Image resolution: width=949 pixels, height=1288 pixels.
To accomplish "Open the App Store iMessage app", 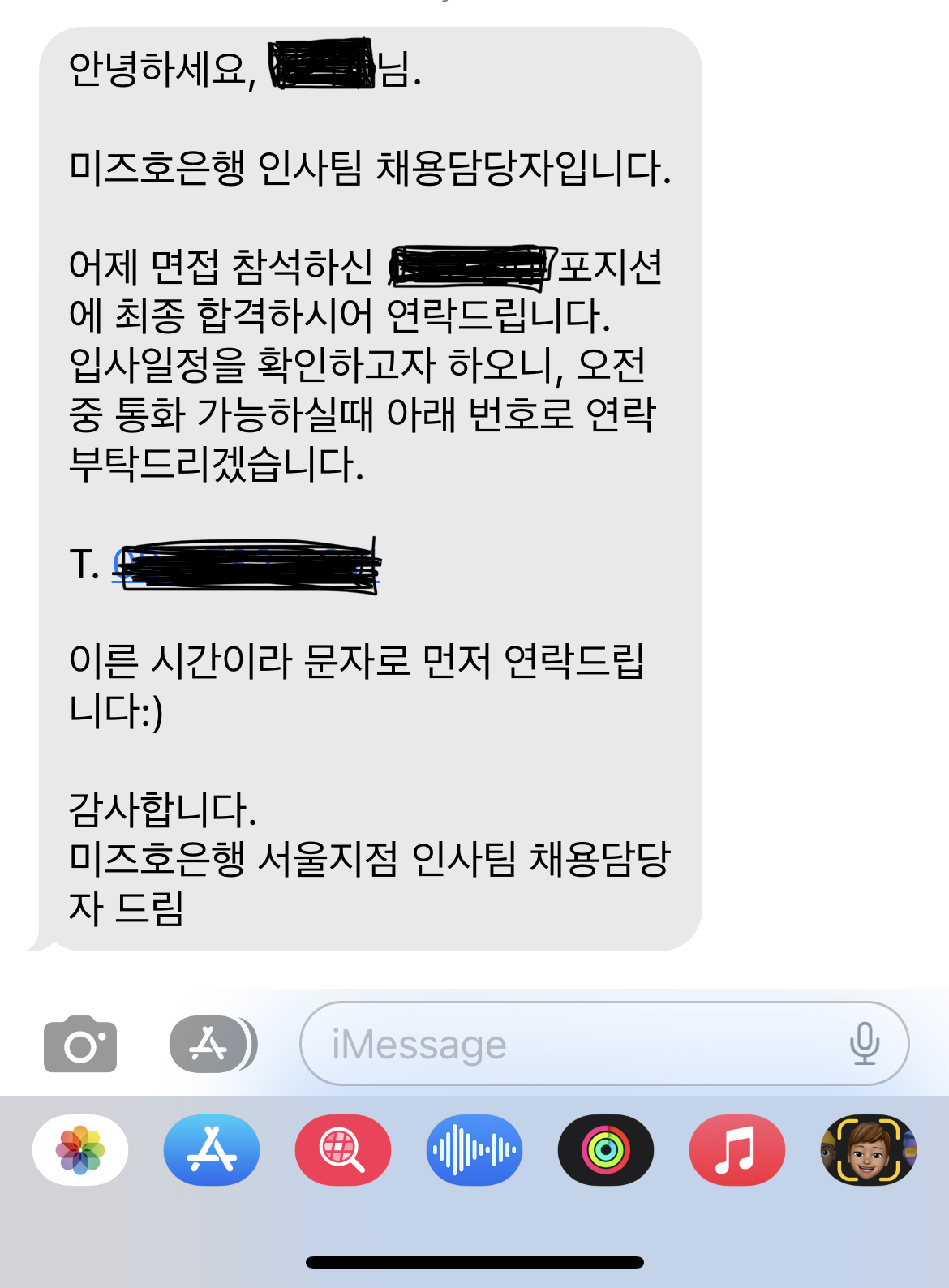I will coord(212,1149).
